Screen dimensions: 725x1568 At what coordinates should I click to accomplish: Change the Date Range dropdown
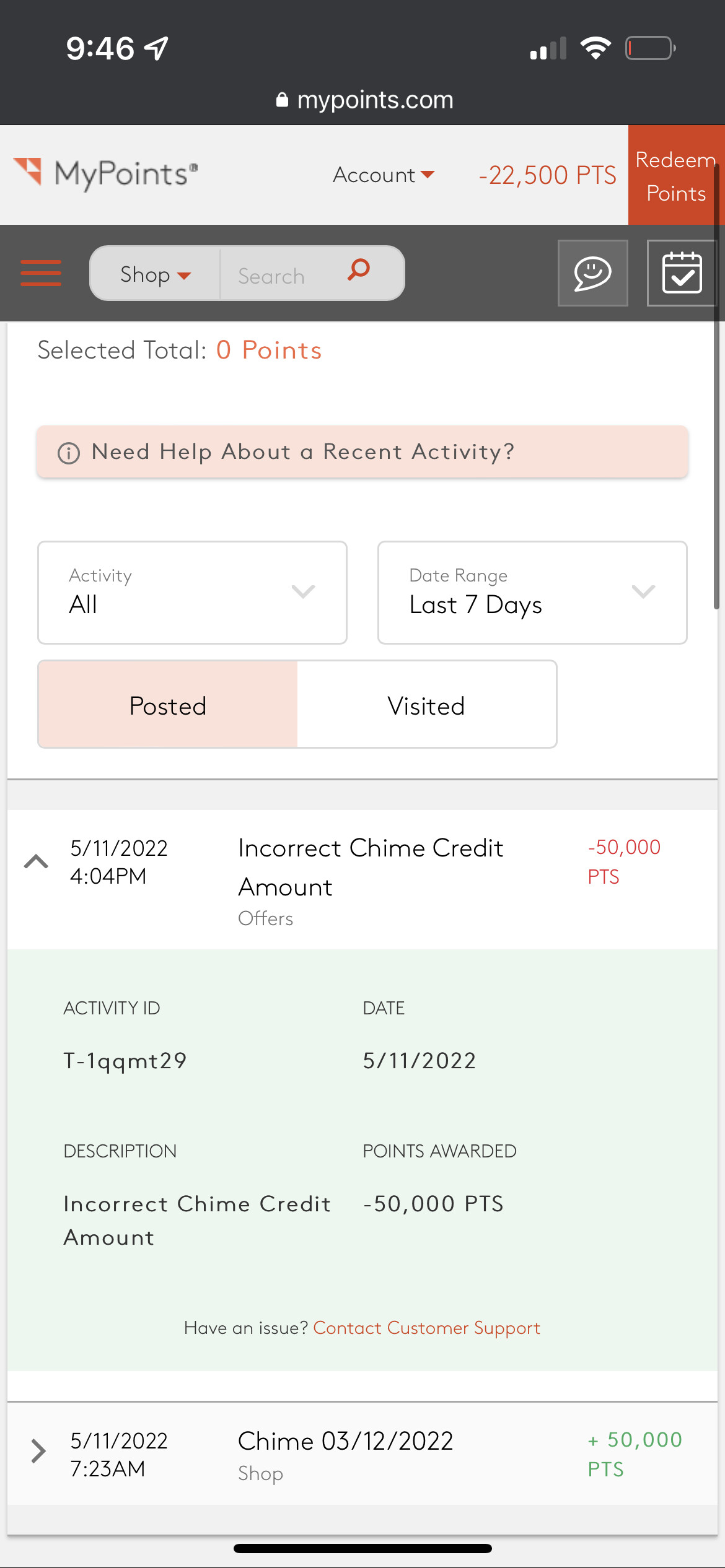[532, 593]
